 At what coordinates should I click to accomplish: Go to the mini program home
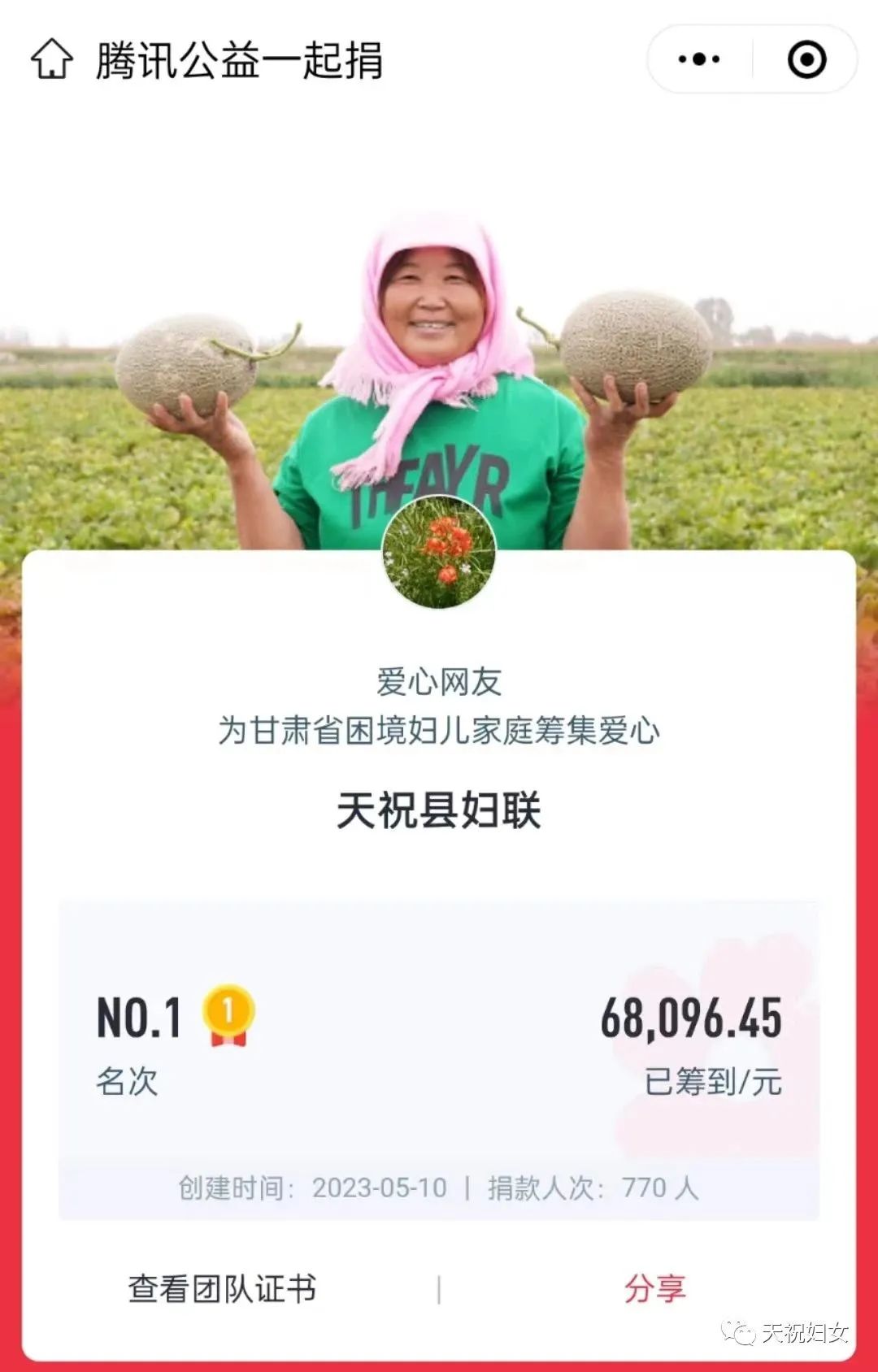click(52, 59)
